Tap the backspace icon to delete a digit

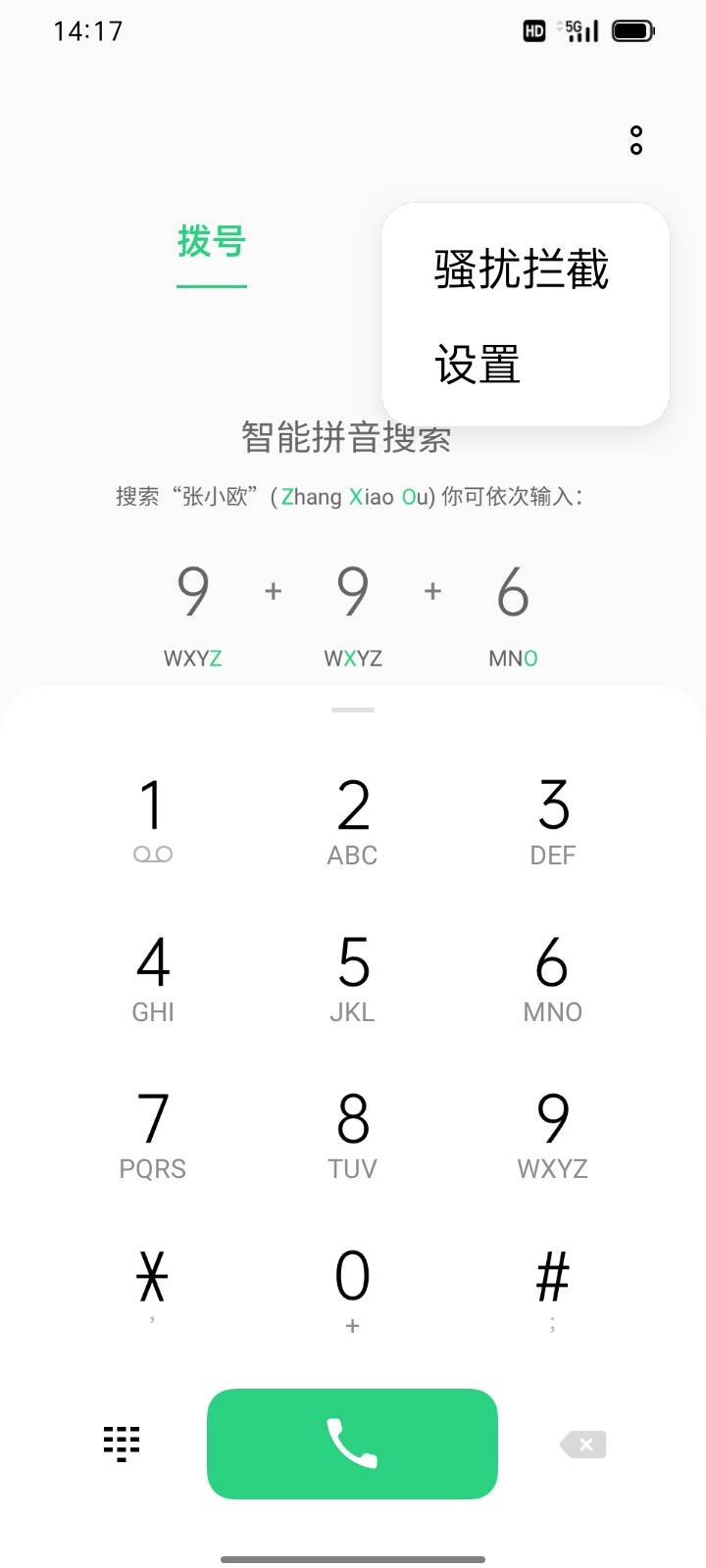582,1444
